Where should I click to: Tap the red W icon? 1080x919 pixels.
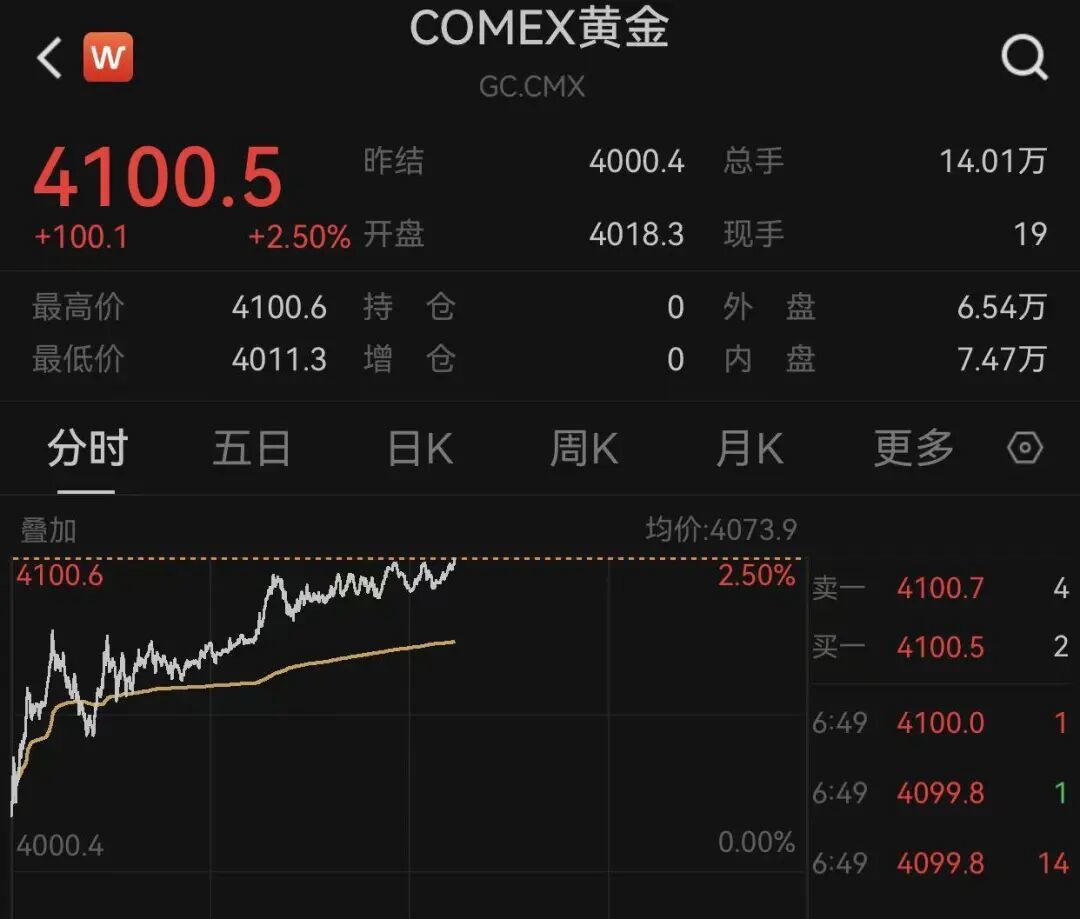click(107, 58)
